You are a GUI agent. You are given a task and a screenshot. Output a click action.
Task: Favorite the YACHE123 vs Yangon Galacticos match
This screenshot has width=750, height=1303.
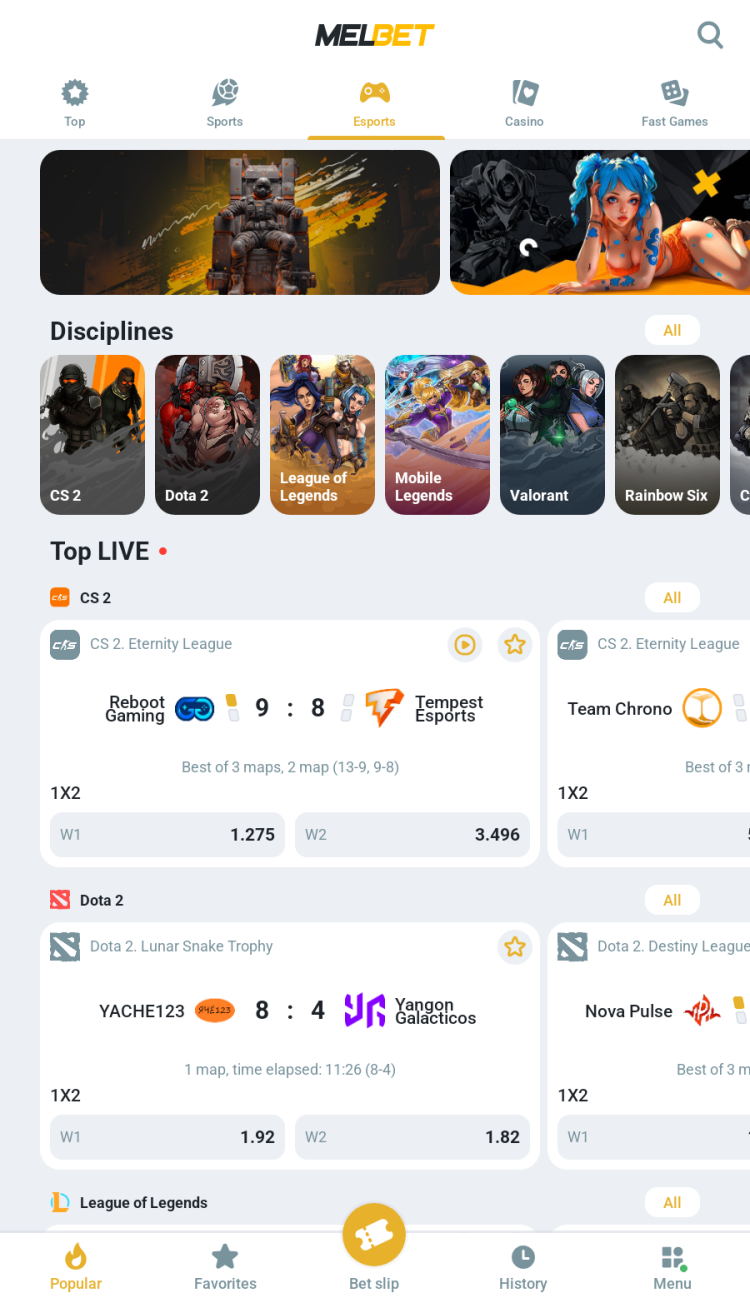[x=515, y=947]
